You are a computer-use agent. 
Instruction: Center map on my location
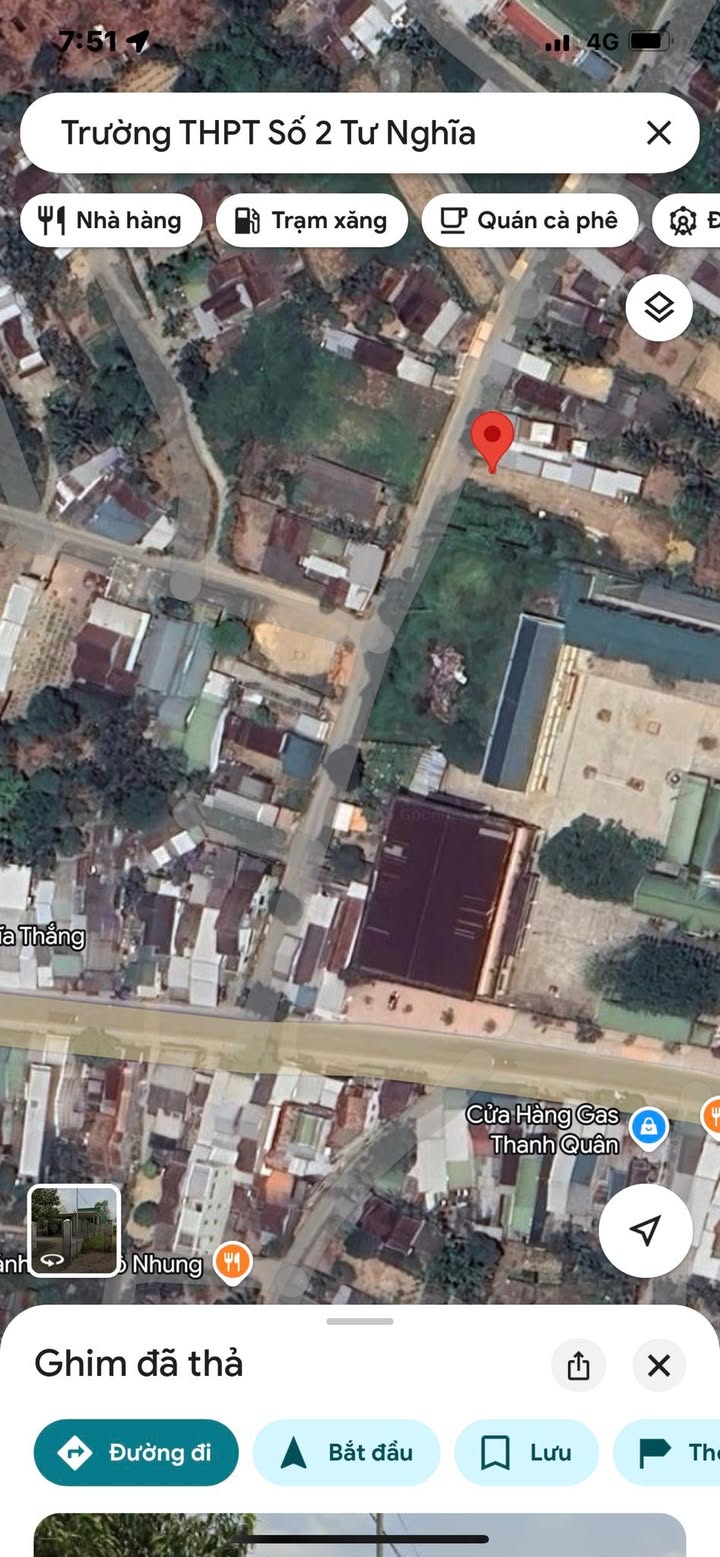click(x=645, y=1231)
